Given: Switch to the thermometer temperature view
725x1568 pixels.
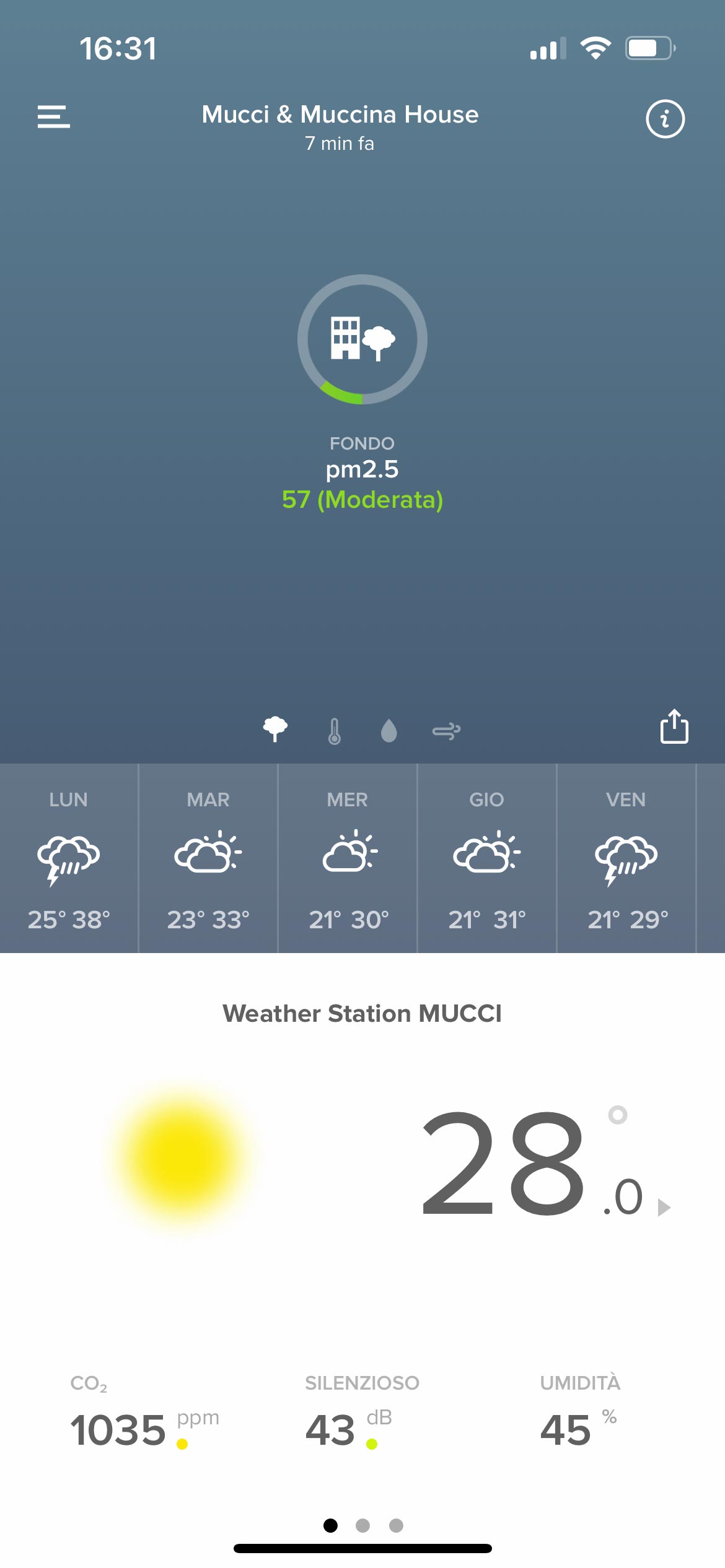Looking at the screenshot, I should (x=334, y=731).
